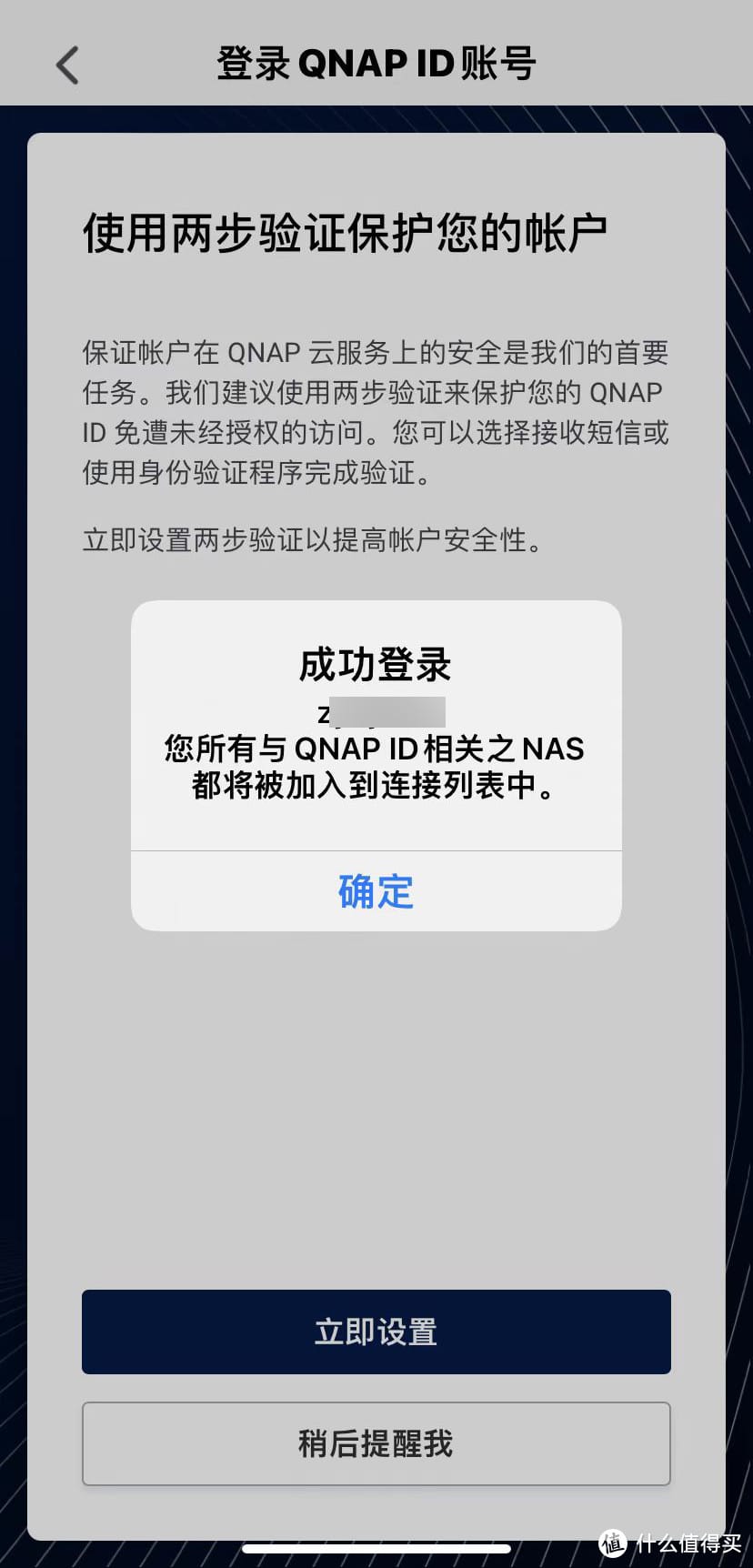Screen dimensions: 753x1568
Task: Tap heading 使用两步验证保护您的帐户
Action: pos(348,230)
